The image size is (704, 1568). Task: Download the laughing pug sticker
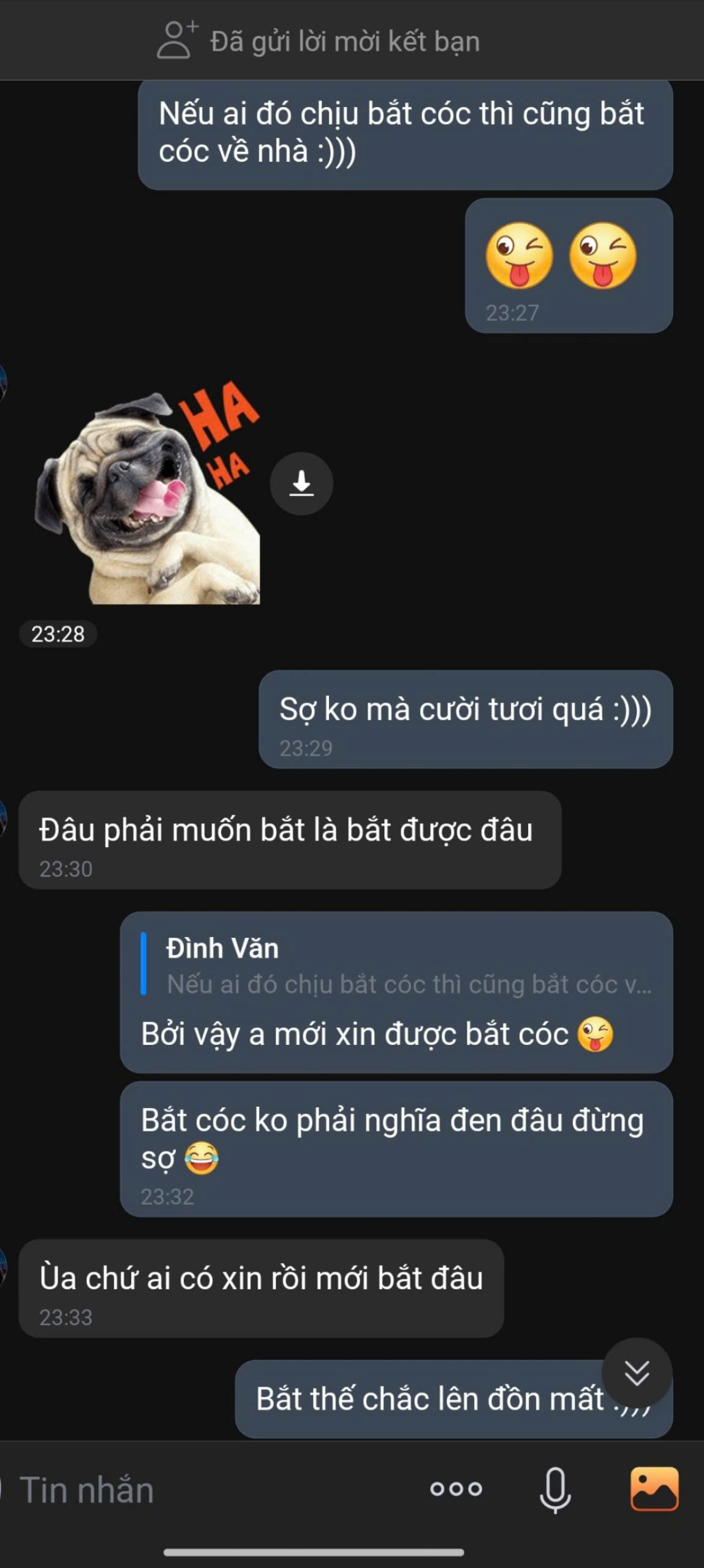point(301,483)
